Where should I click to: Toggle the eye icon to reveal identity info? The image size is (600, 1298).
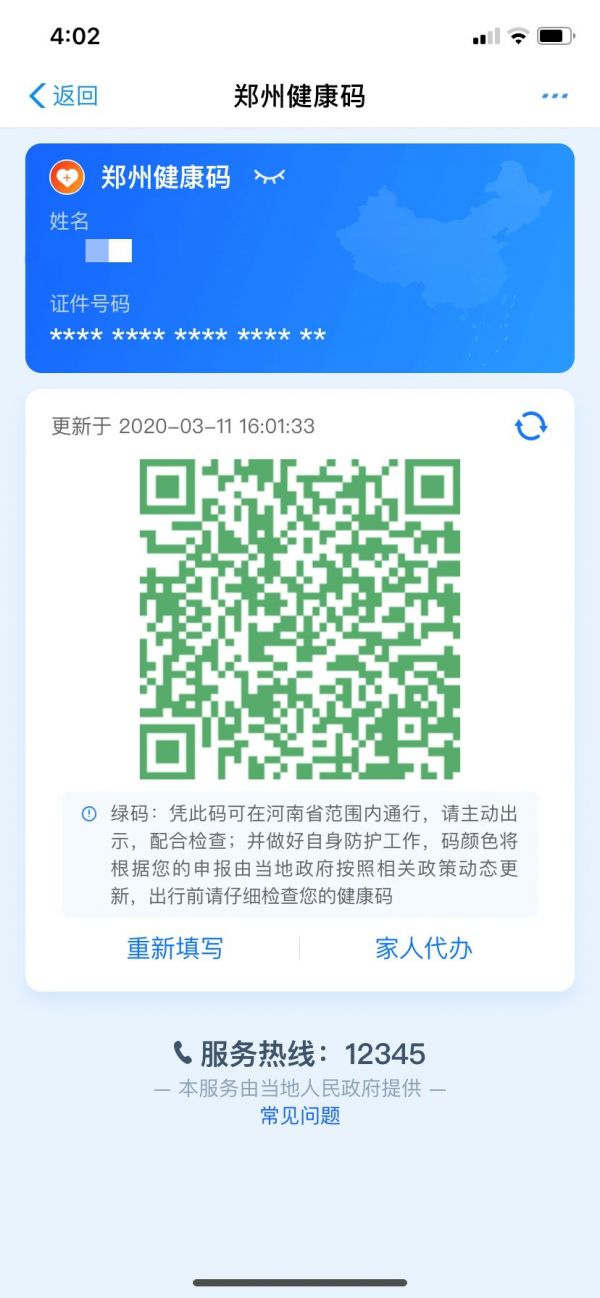pos(269,177)
